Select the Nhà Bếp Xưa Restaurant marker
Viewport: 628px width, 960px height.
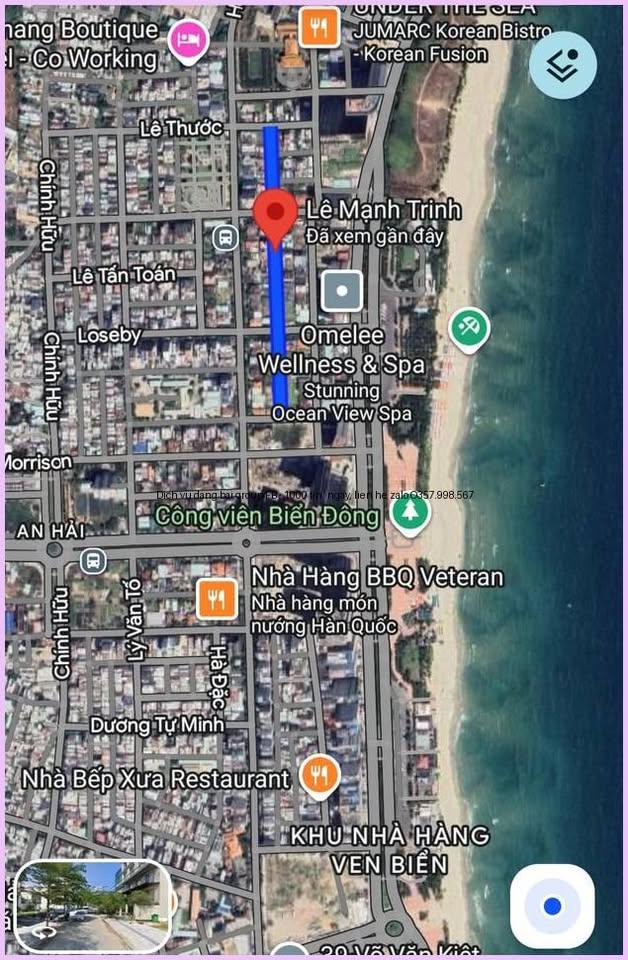tap(320, 774)
